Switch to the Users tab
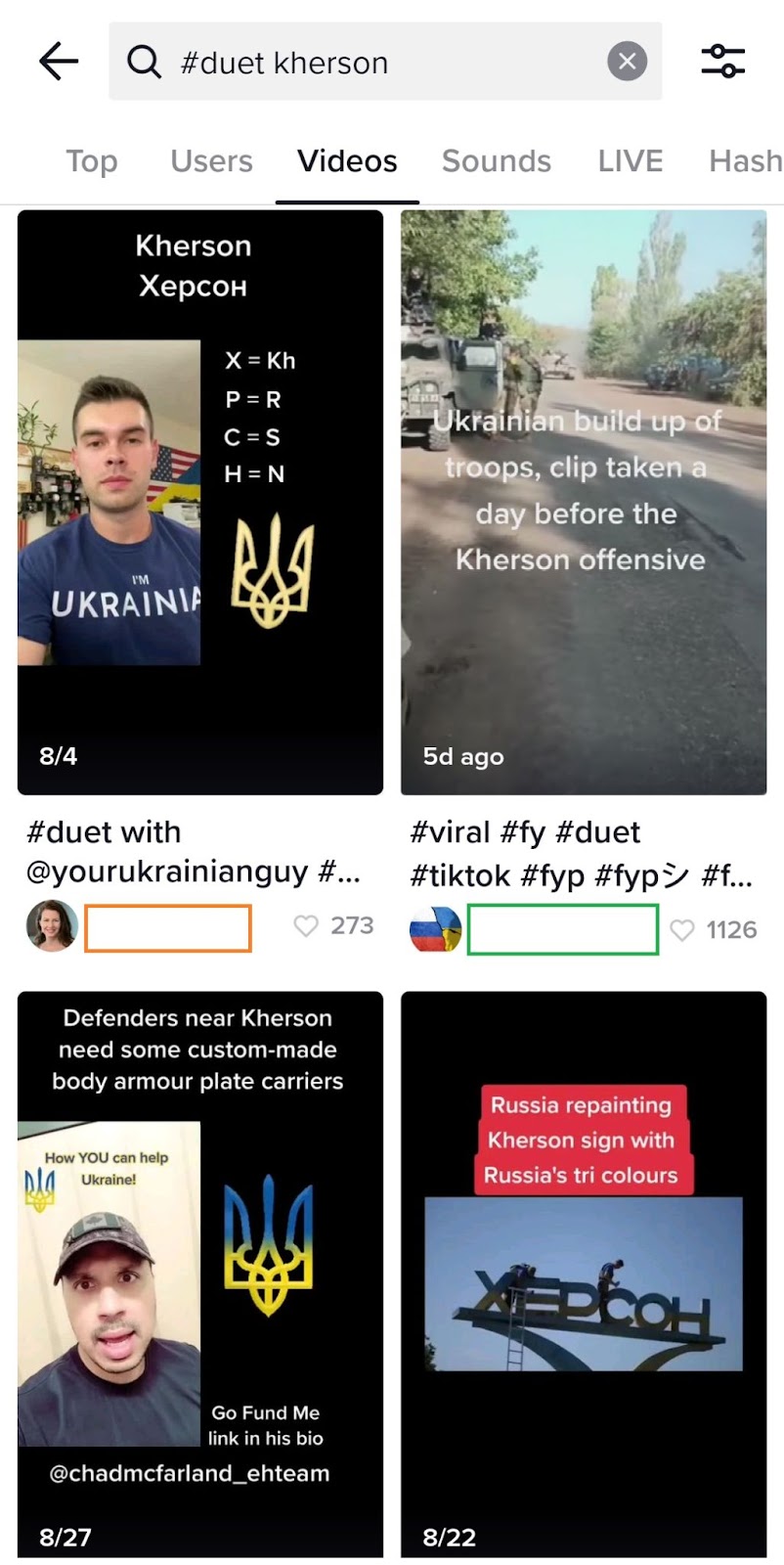 click(211, 161)
